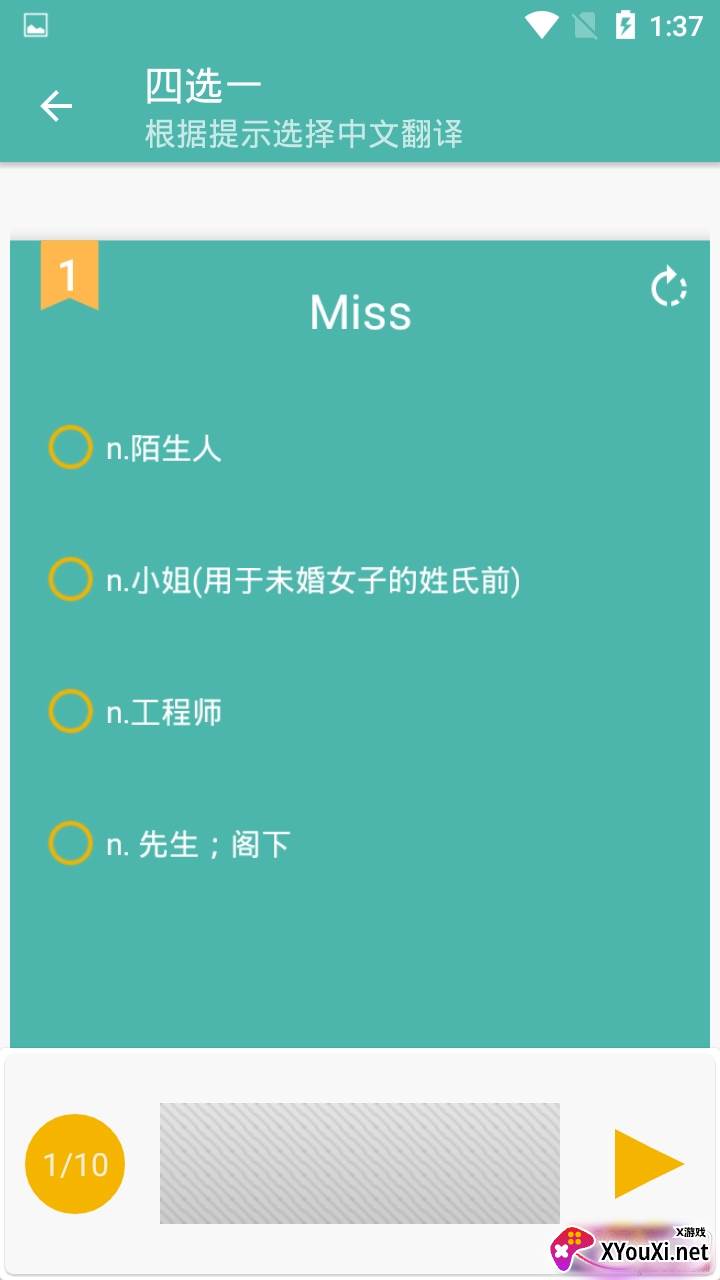Click the XYouXi gamepad logo
Screen dimensions: 720x1280
[x=573, y=1252]
